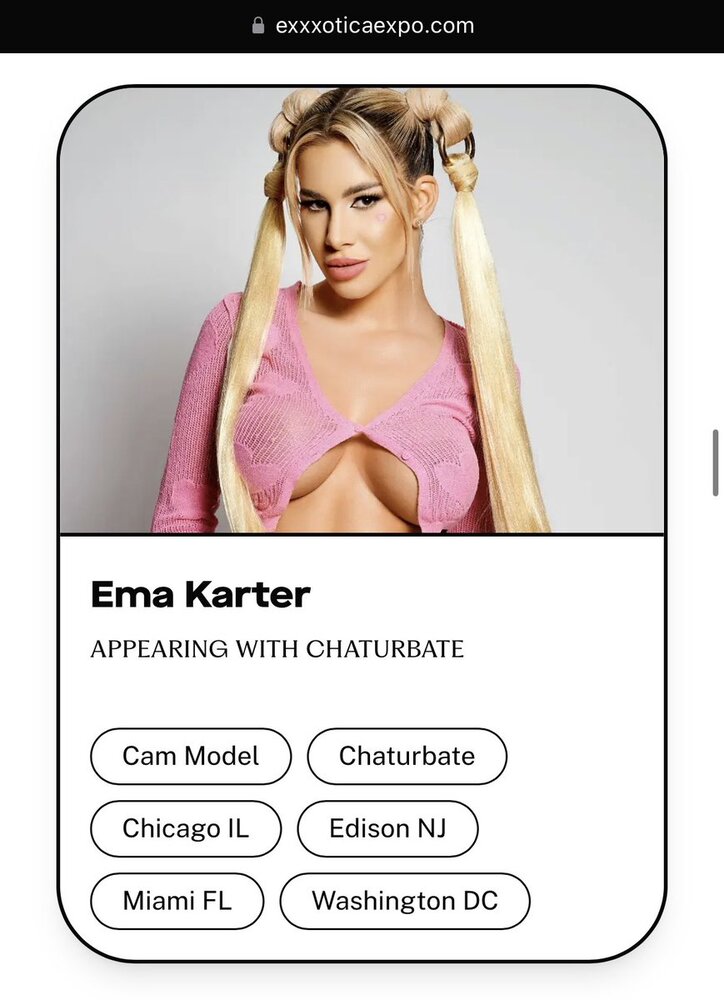Screen dimensions: 724x1000
Task: Tap the exxxoticaexpo.com address bar
Action: point(362,25)
